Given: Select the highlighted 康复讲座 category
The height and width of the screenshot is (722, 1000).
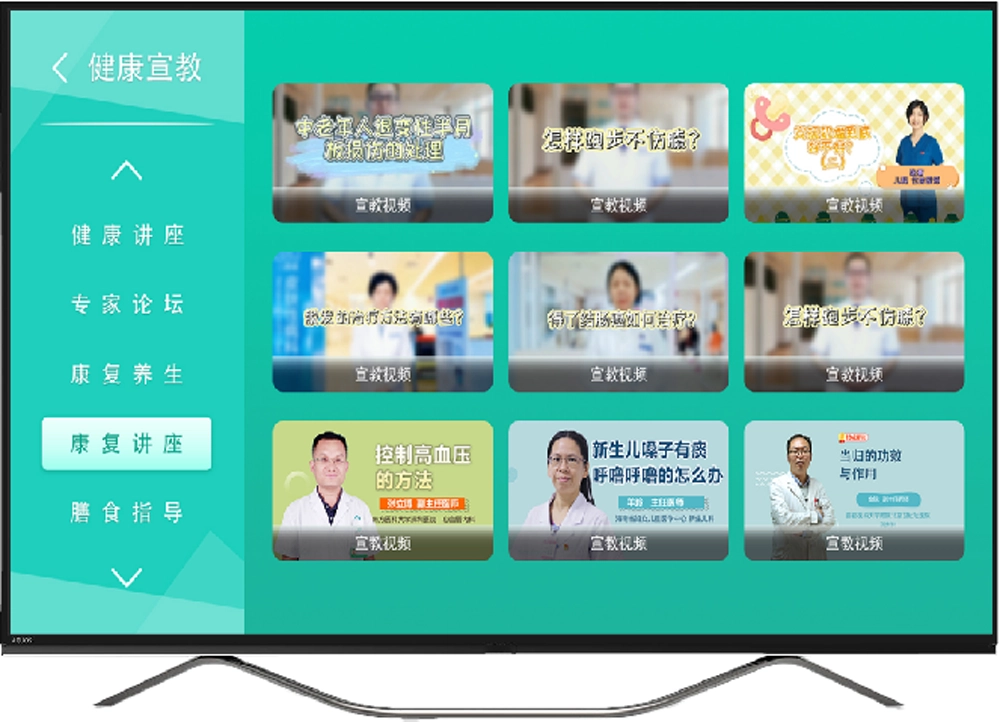Looking at the screenshot, I should pos(127,444).
